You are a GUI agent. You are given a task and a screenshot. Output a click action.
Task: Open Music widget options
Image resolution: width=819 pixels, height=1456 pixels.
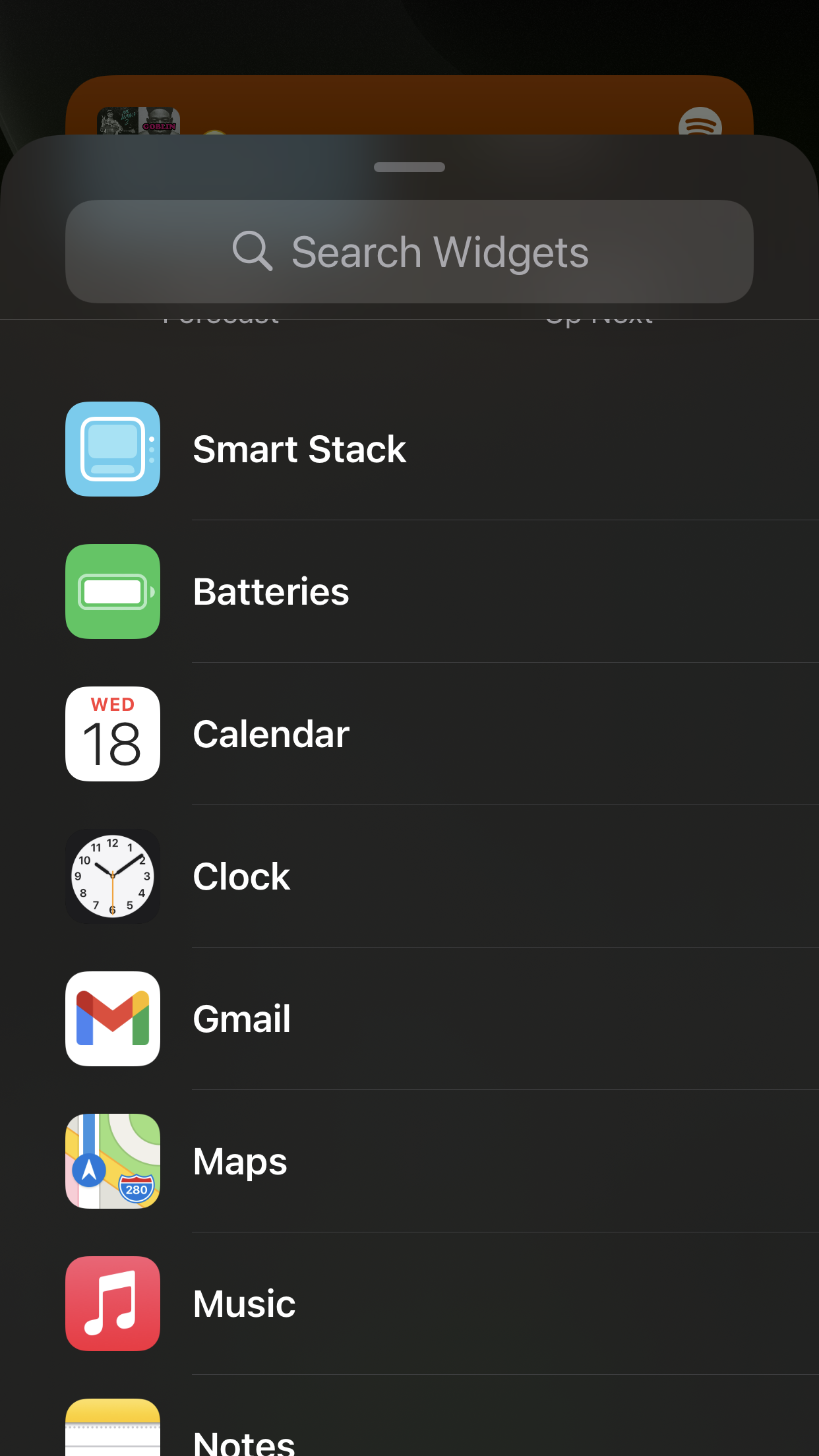(409, 1304)
